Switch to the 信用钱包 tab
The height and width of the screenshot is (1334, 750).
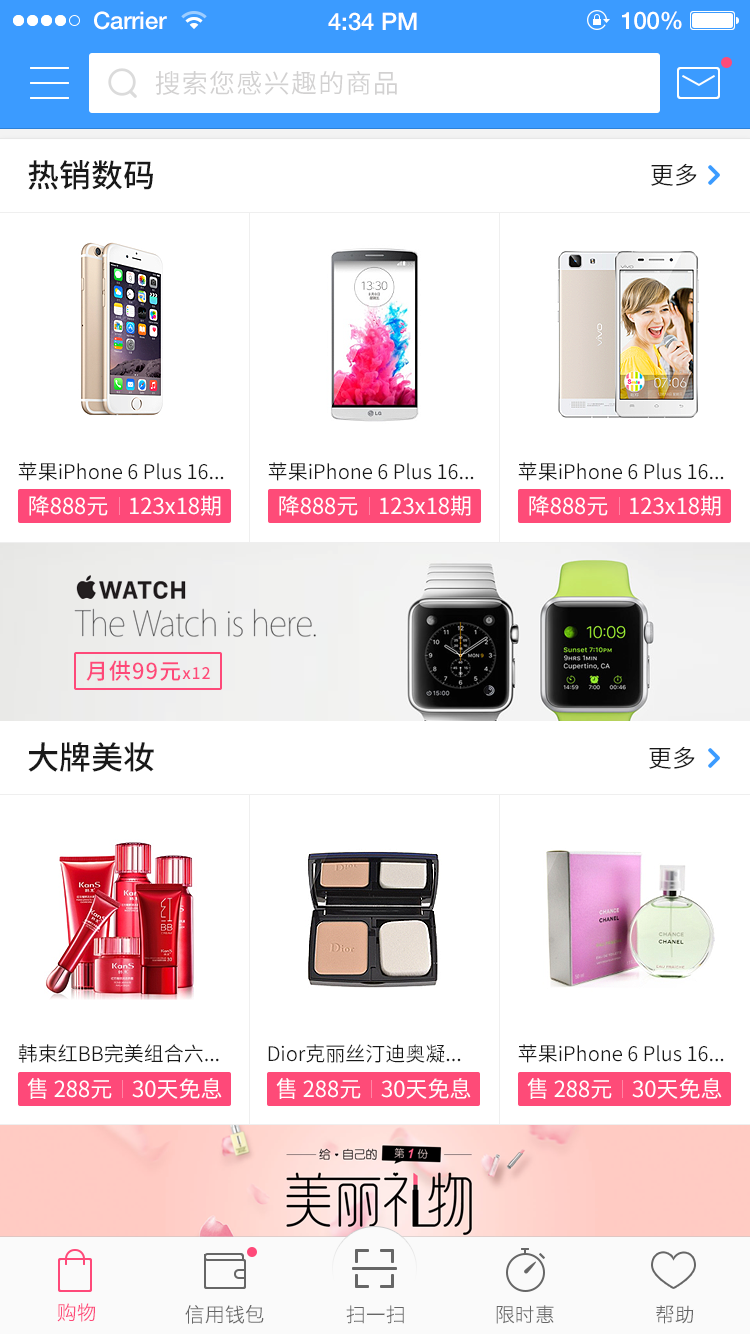pos(225,1286)
